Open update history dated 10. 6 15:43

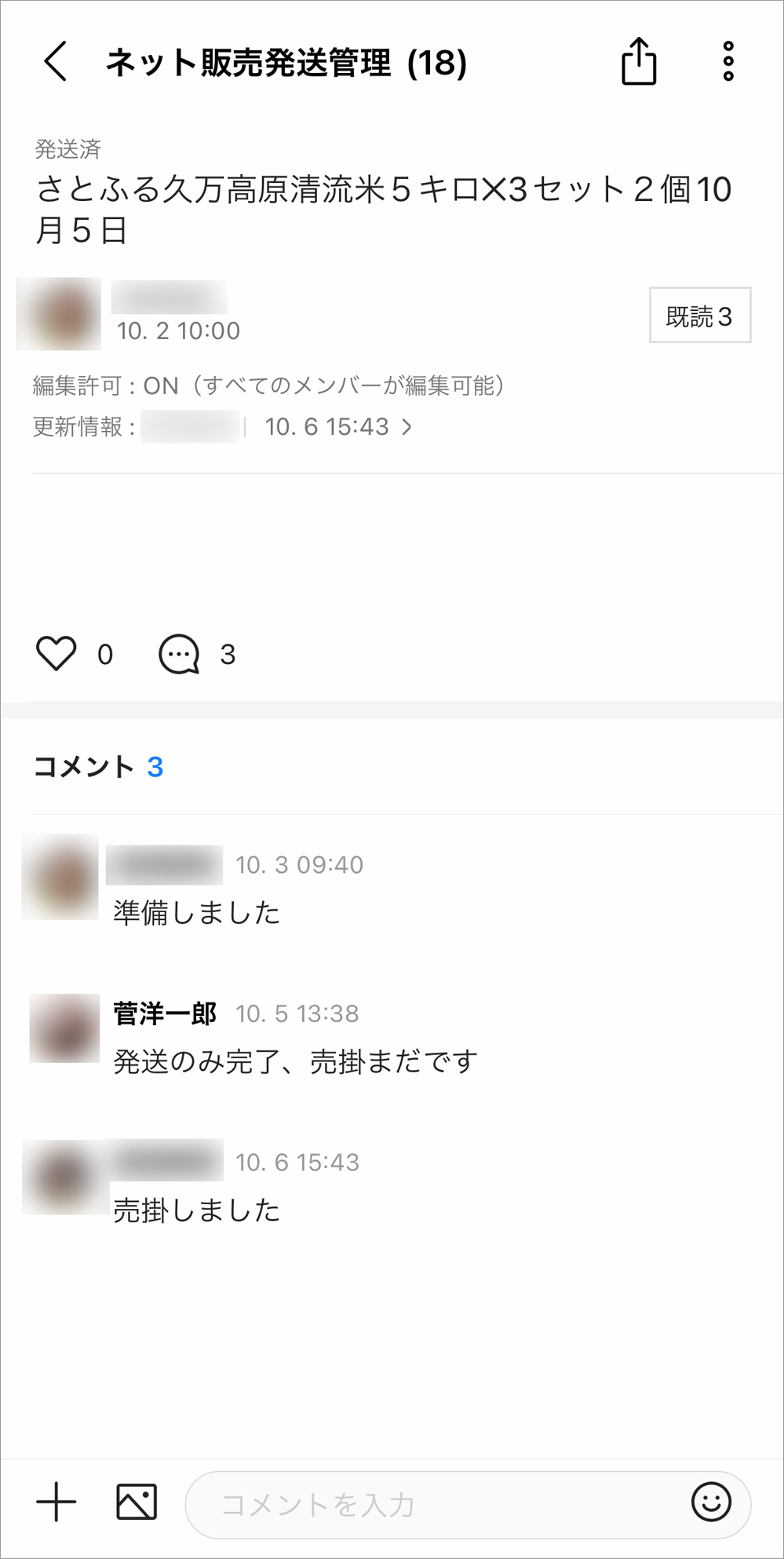coord(337,427)
